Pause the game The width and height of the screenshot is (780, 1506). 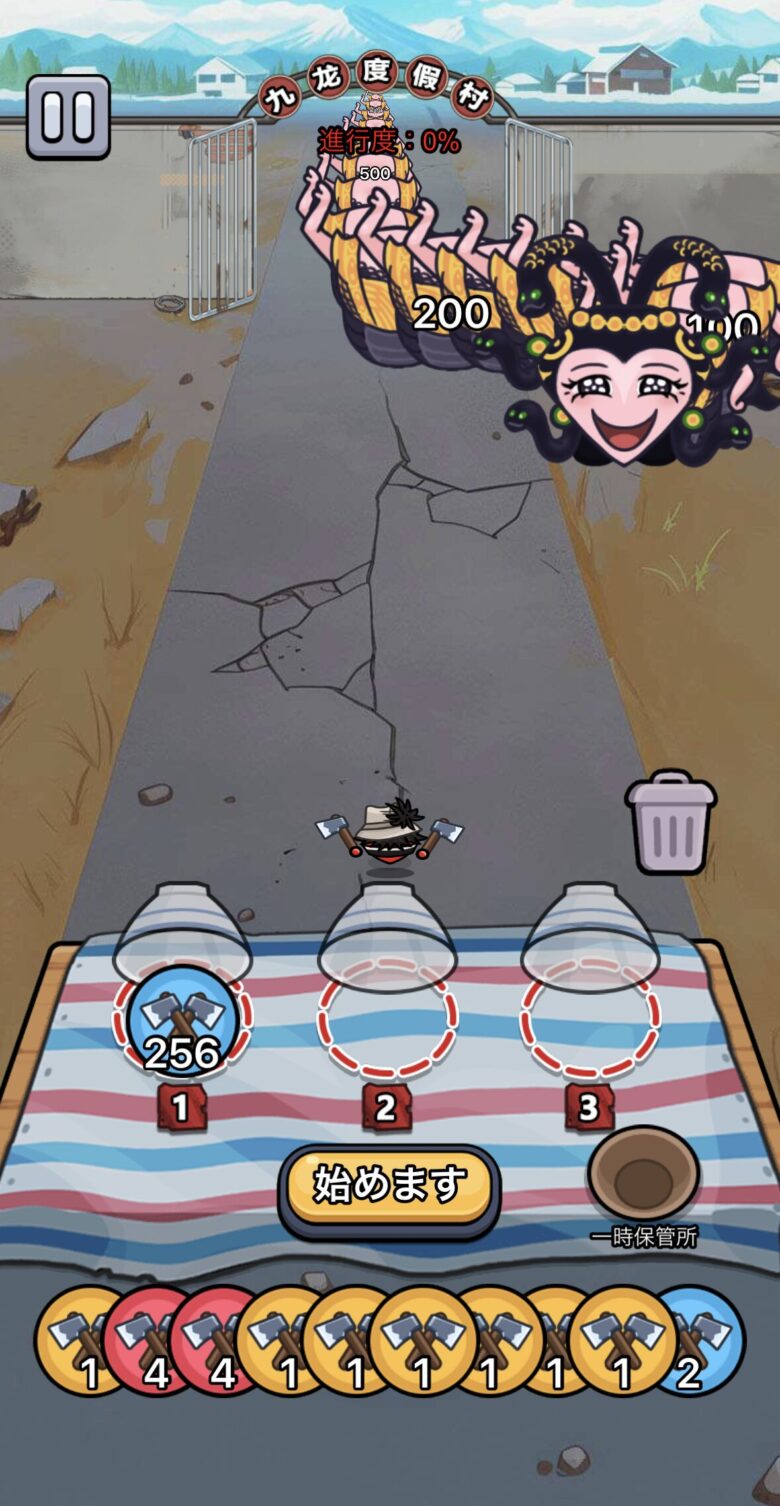click(x=68, y=117)
